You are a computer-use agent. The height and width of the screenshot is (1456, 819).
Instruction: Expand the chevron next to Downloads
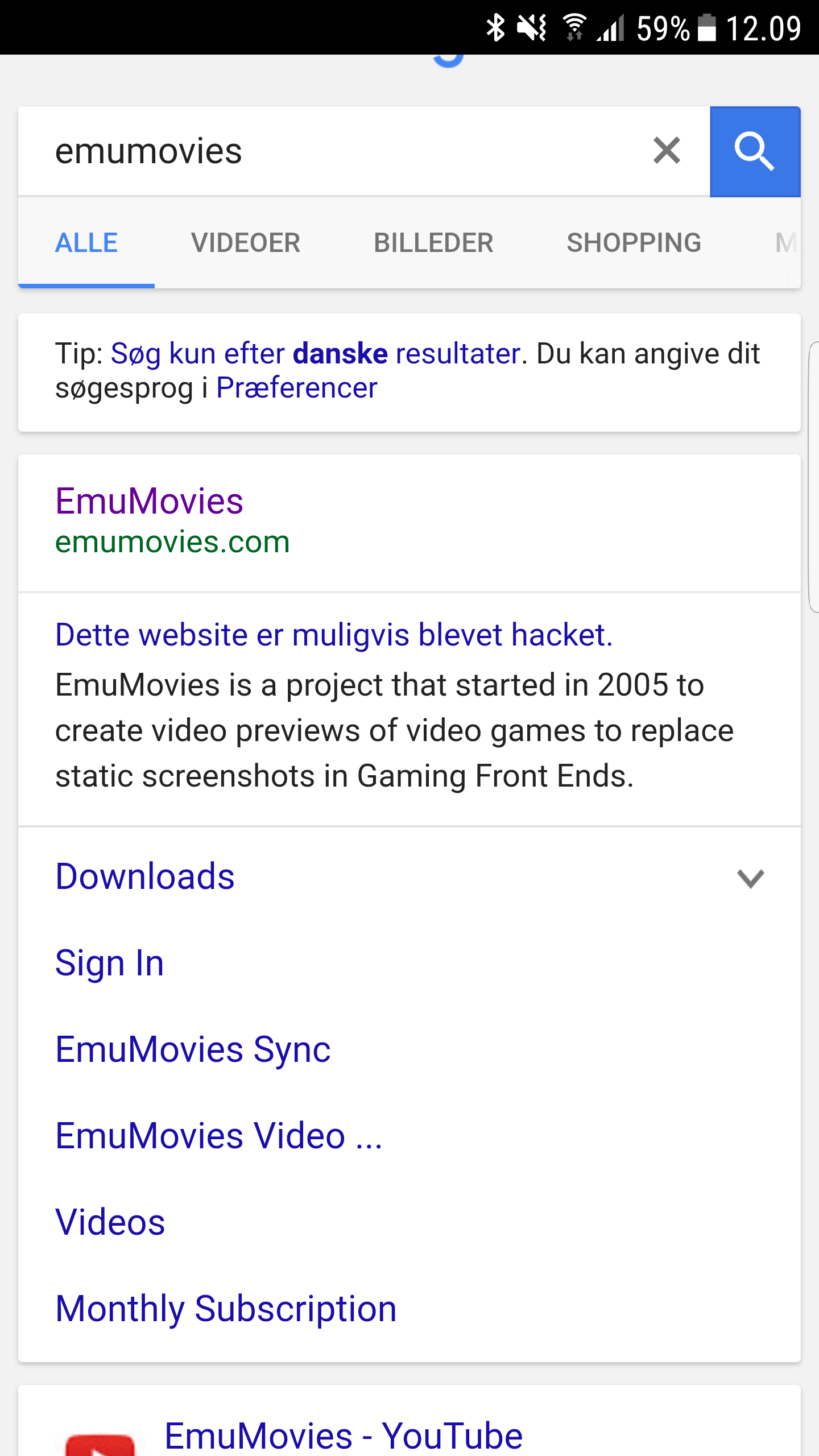pos(750,878)
